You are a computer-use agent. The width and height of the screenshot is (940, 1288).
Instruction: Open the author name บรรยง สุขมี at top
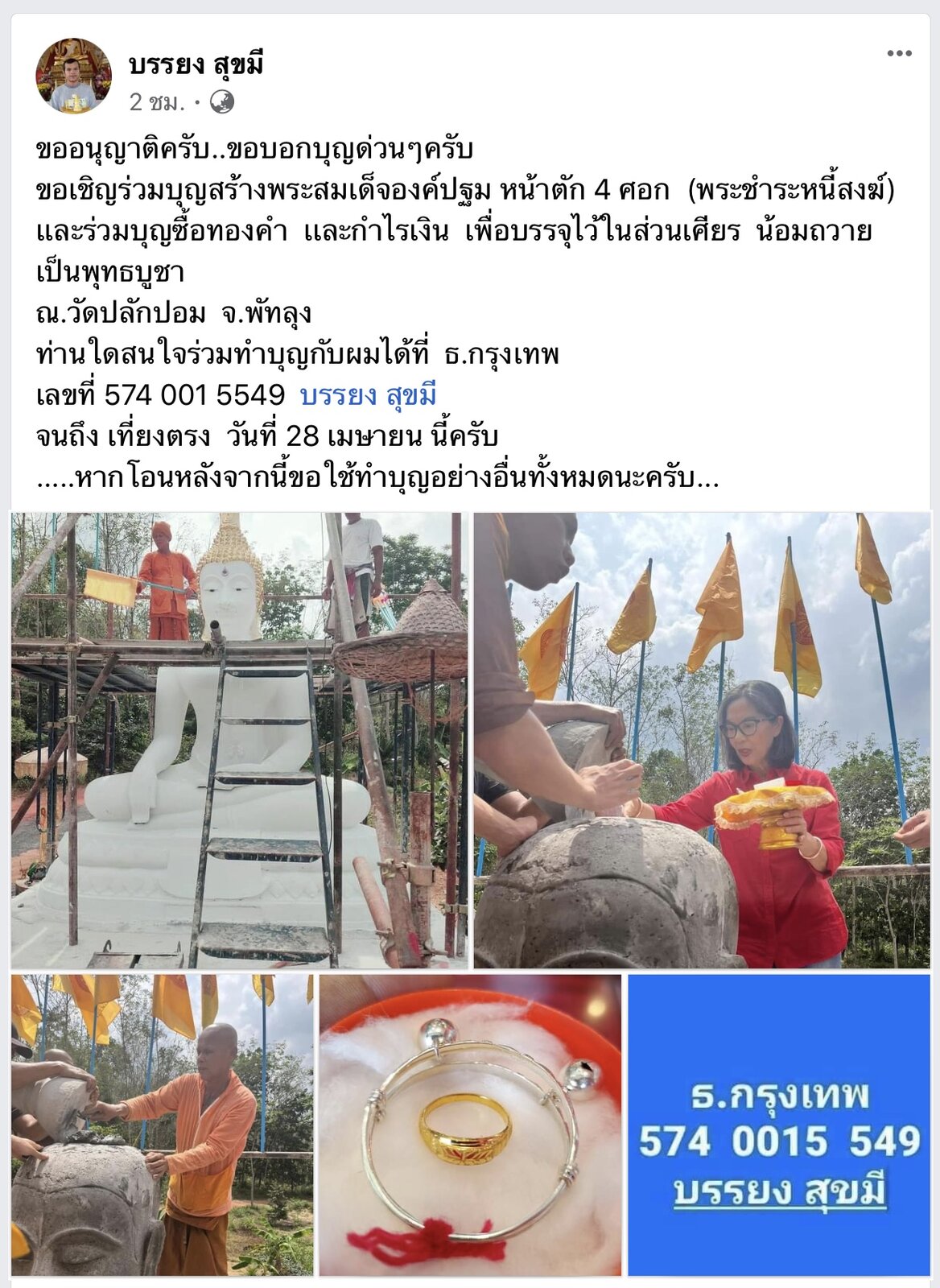(x=196, y=65)
